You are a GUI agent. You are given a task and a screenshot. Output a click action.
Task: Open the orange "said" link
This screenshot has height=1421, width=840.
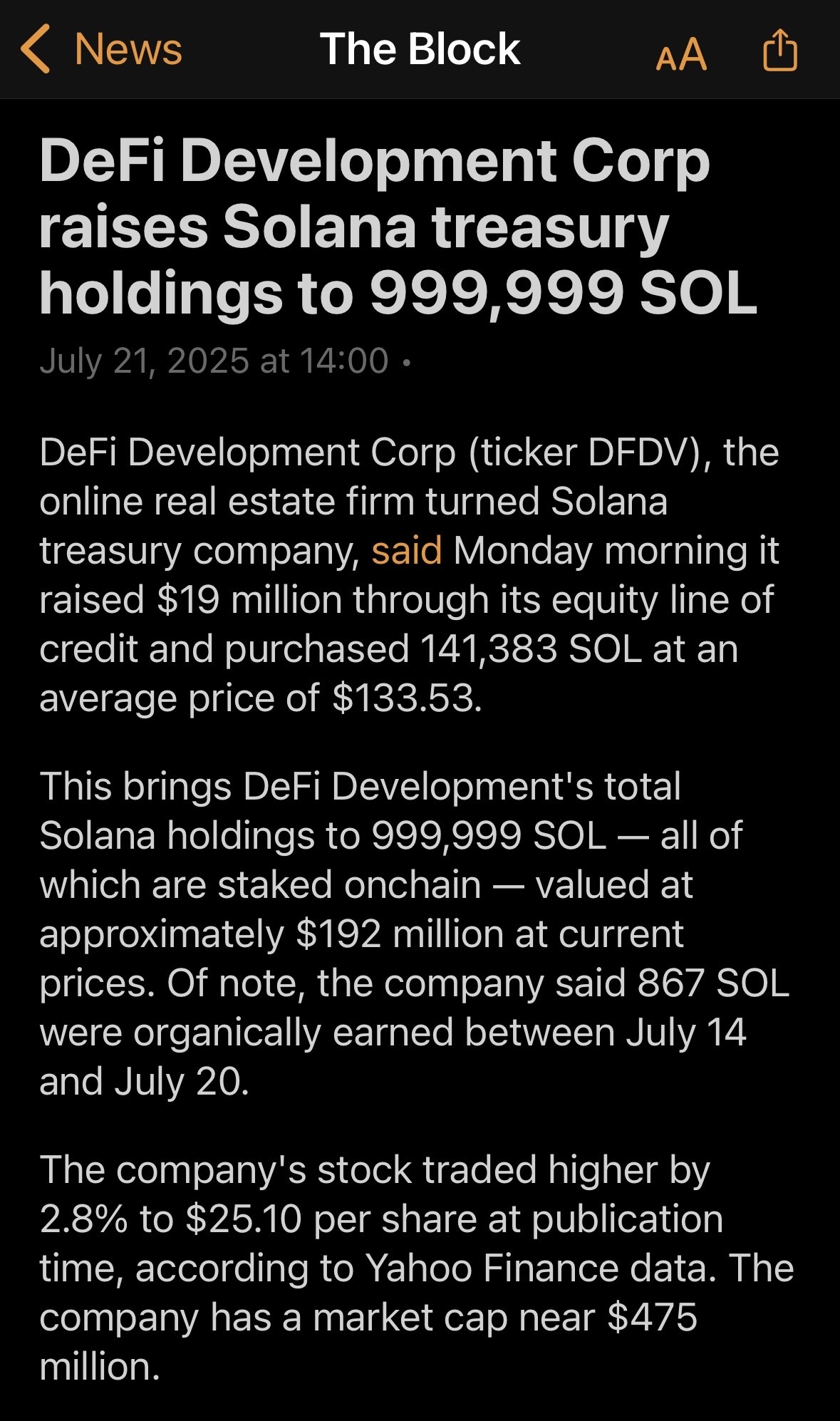click(x=407, y=550)
